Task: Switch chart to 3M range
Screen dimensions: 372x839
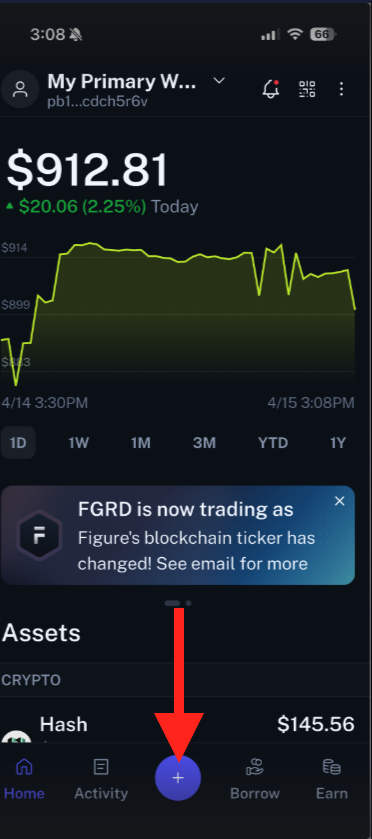Action: coord(204,443)
